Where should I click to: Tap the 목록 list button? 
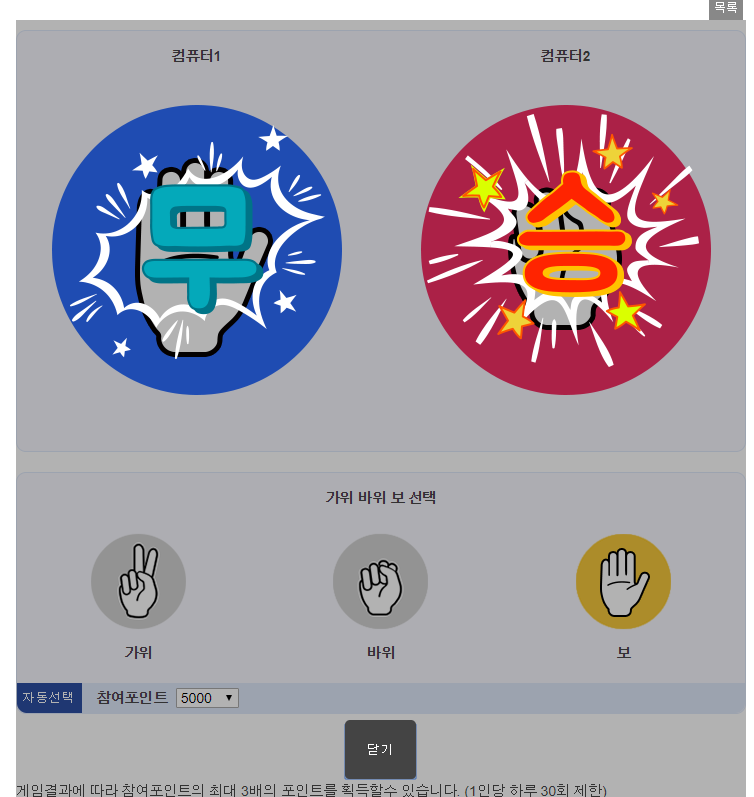click(x=725, y=8)
